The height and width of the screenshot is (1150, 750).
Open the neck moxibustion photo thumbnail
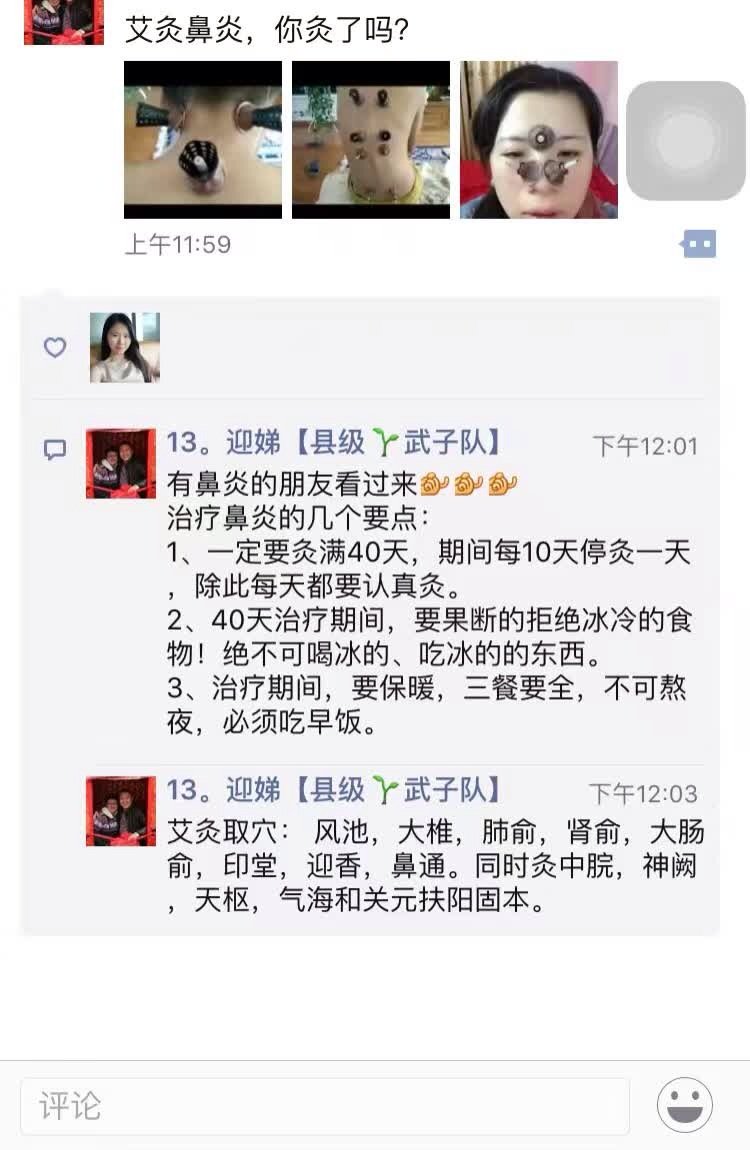pyautogui.click(x=203, y=140)
